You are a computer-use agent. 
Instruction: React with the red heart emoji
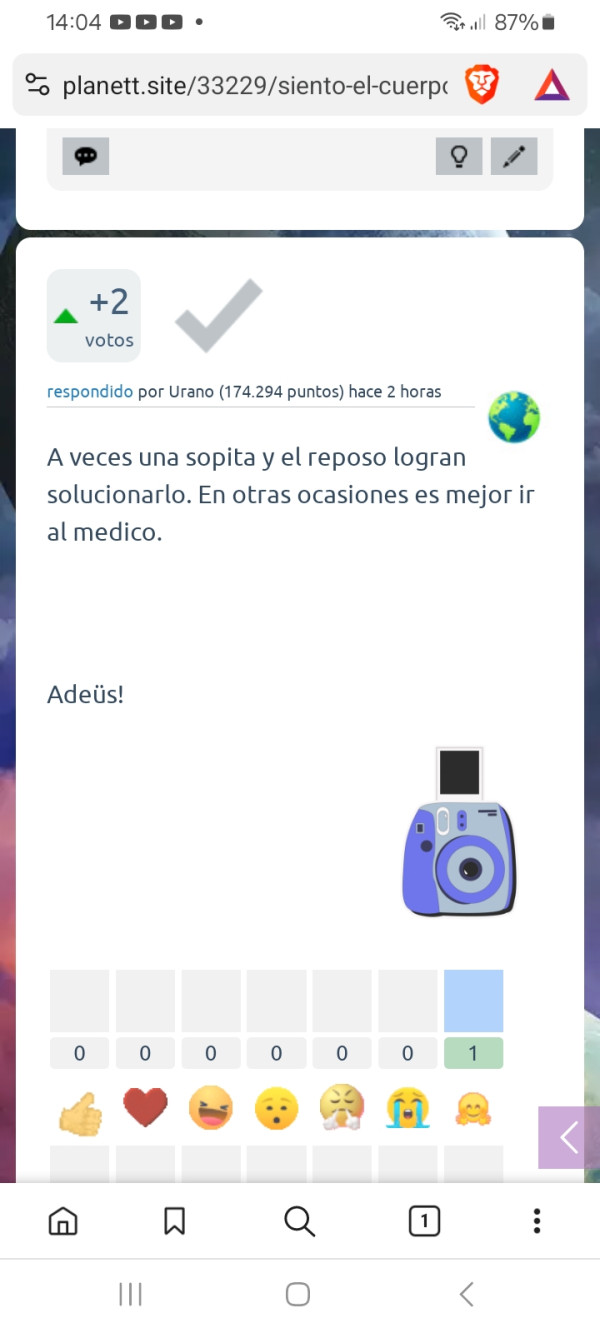tap(146, 1108)
